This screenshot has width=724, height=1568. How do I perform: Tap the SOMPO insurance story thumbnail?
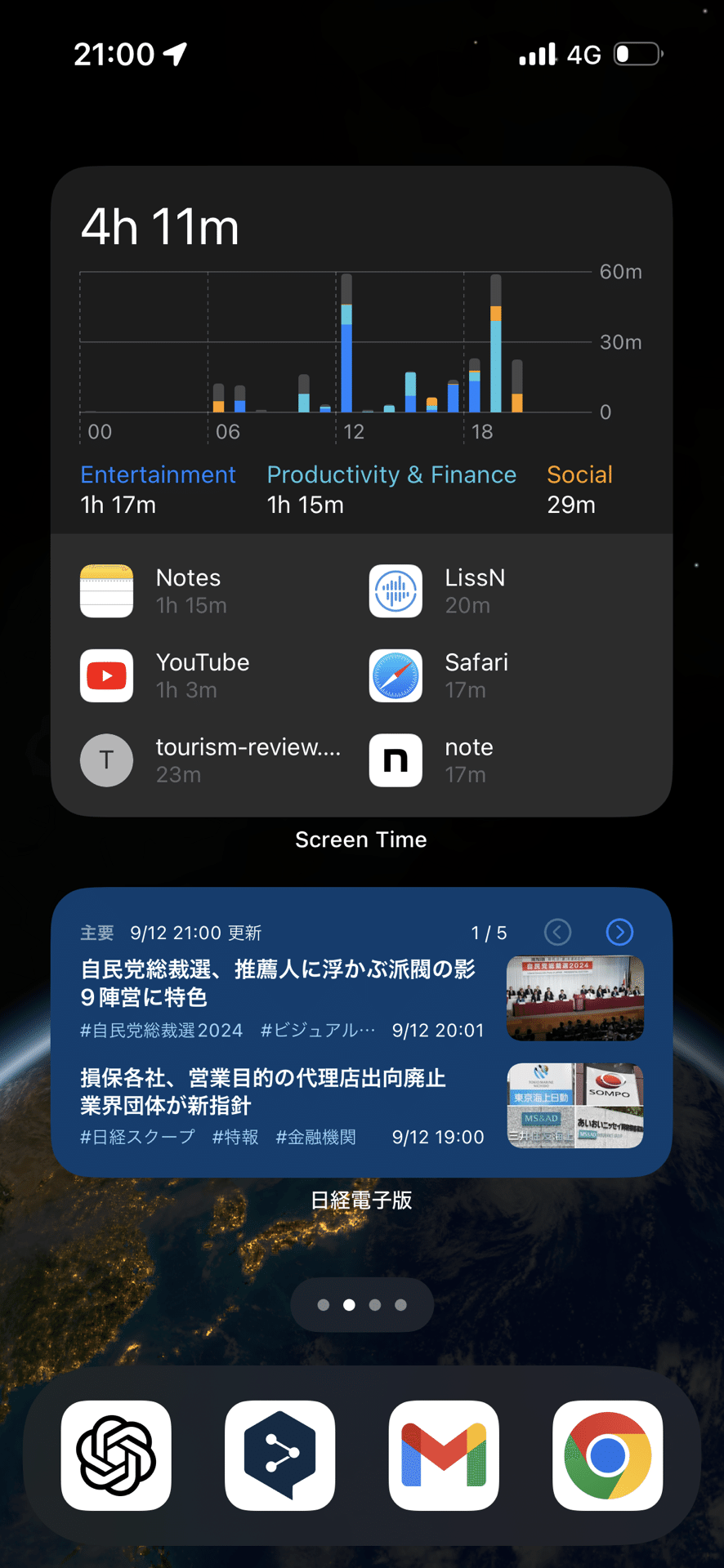pos(574,1106)
